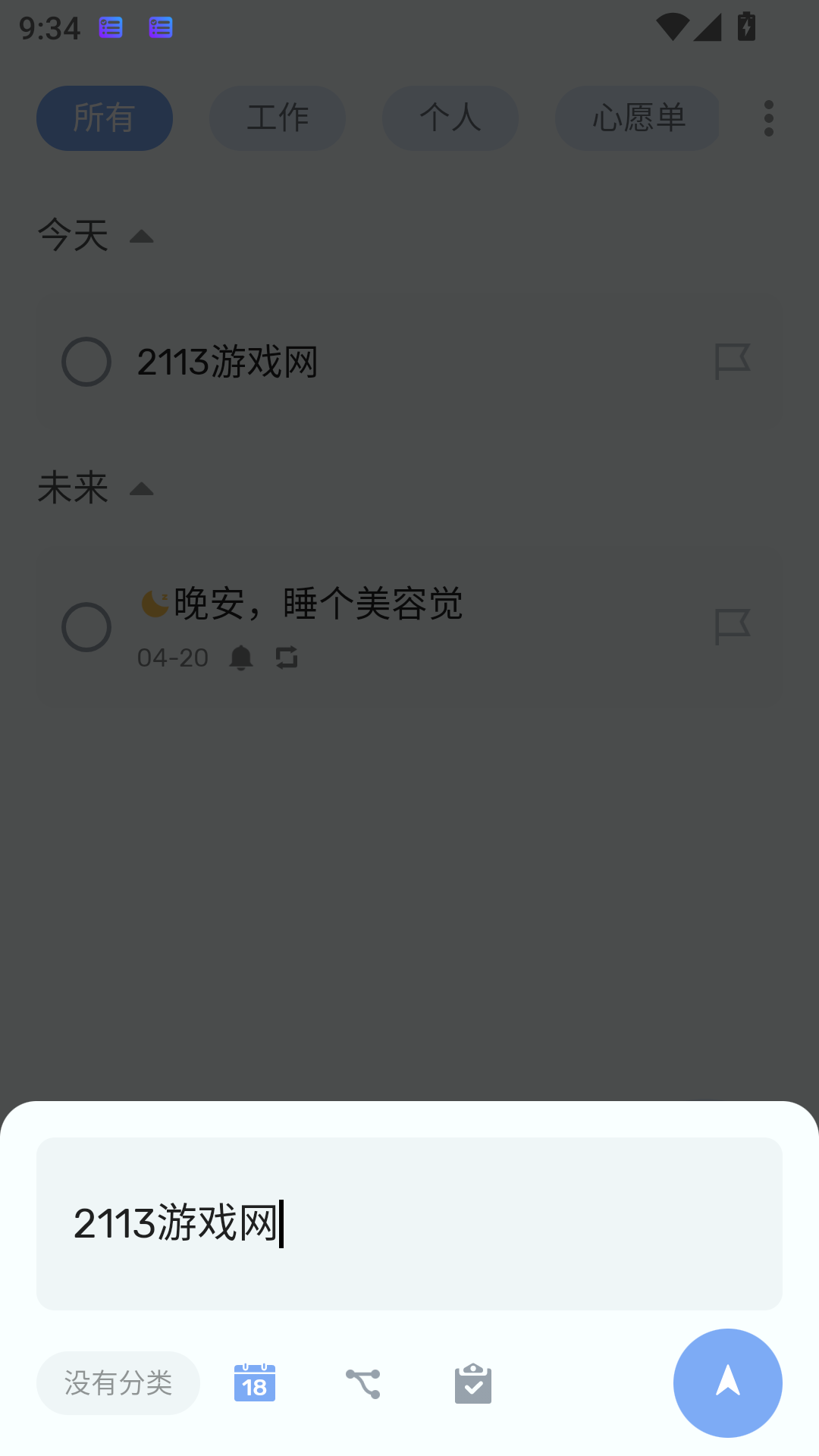
Task: Switch to the 工作 category tab
Action: (x=278, y=118)
